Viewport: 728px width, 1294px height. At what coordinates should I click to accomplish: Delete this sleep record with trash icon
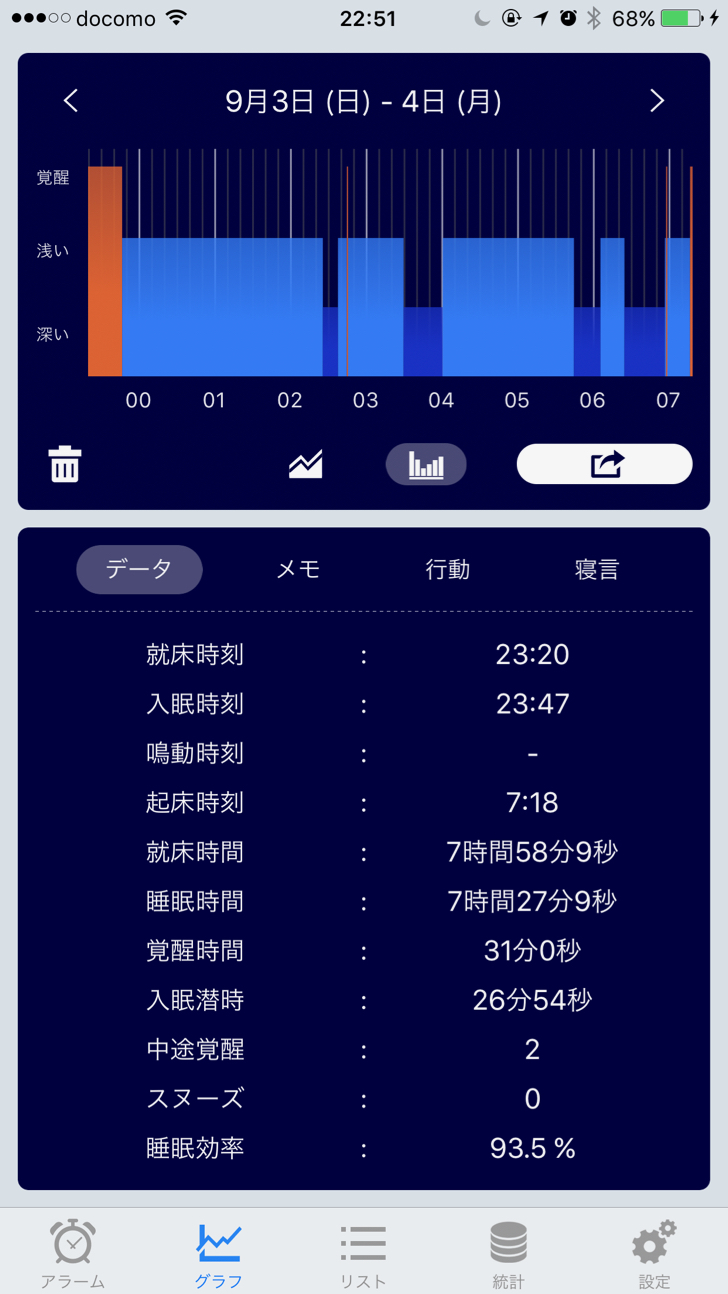coord(65,464)
